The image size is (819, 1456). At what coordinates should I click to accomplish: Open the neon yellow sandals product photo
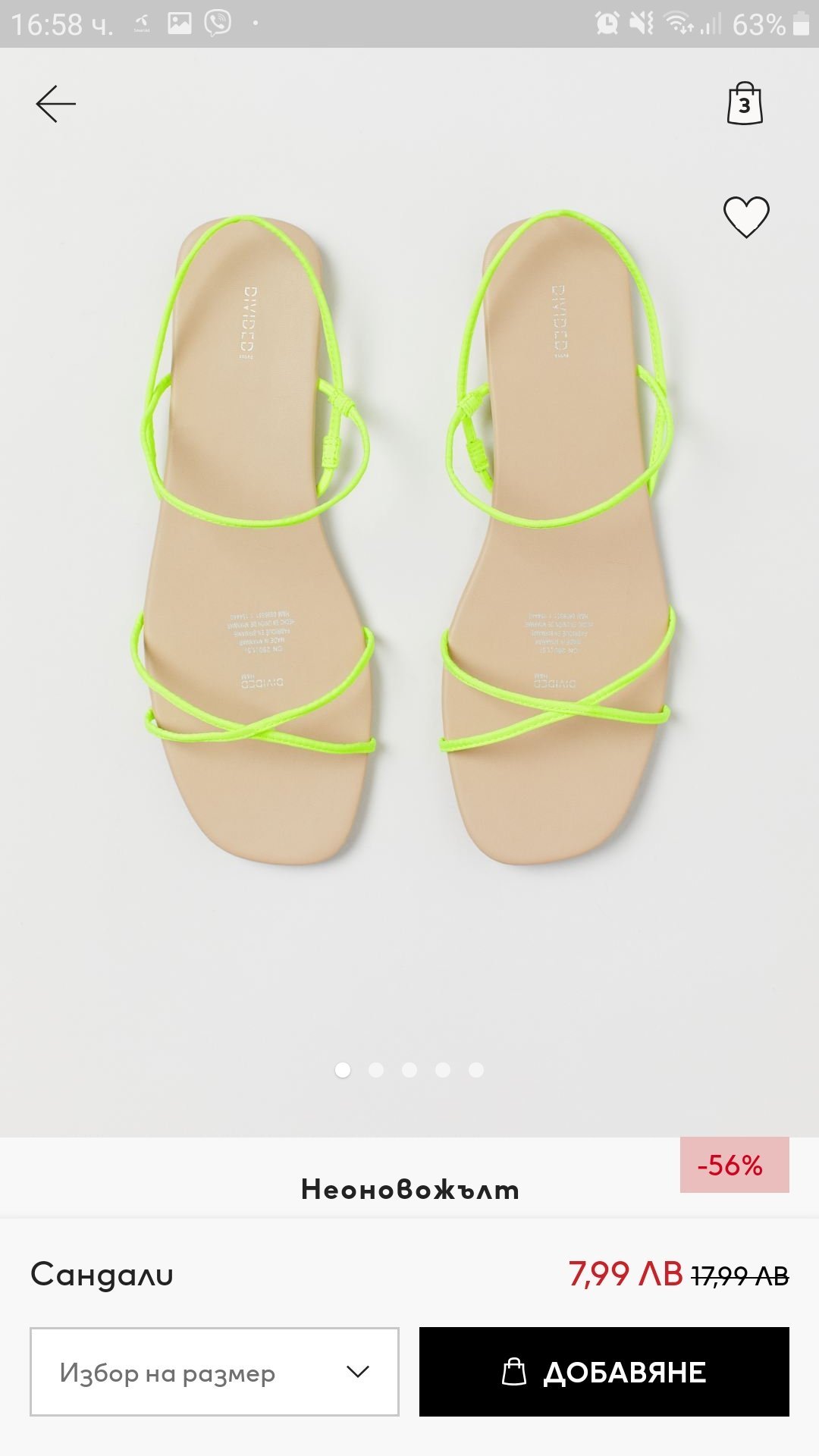(409, 538)
